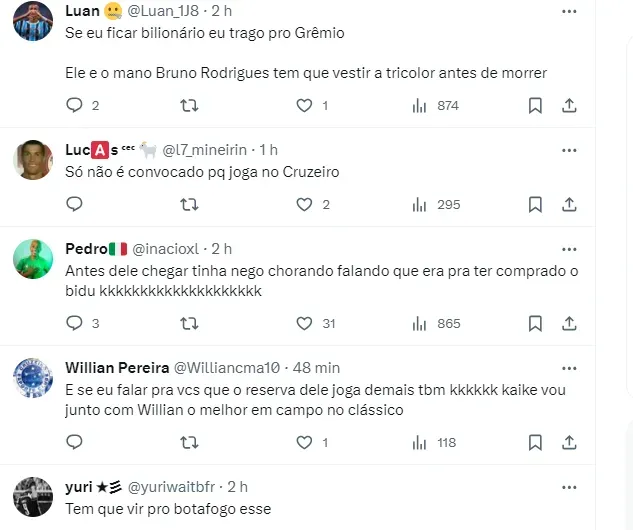Reply to Pedro's tweet about bidu

[x=74, y=323]
